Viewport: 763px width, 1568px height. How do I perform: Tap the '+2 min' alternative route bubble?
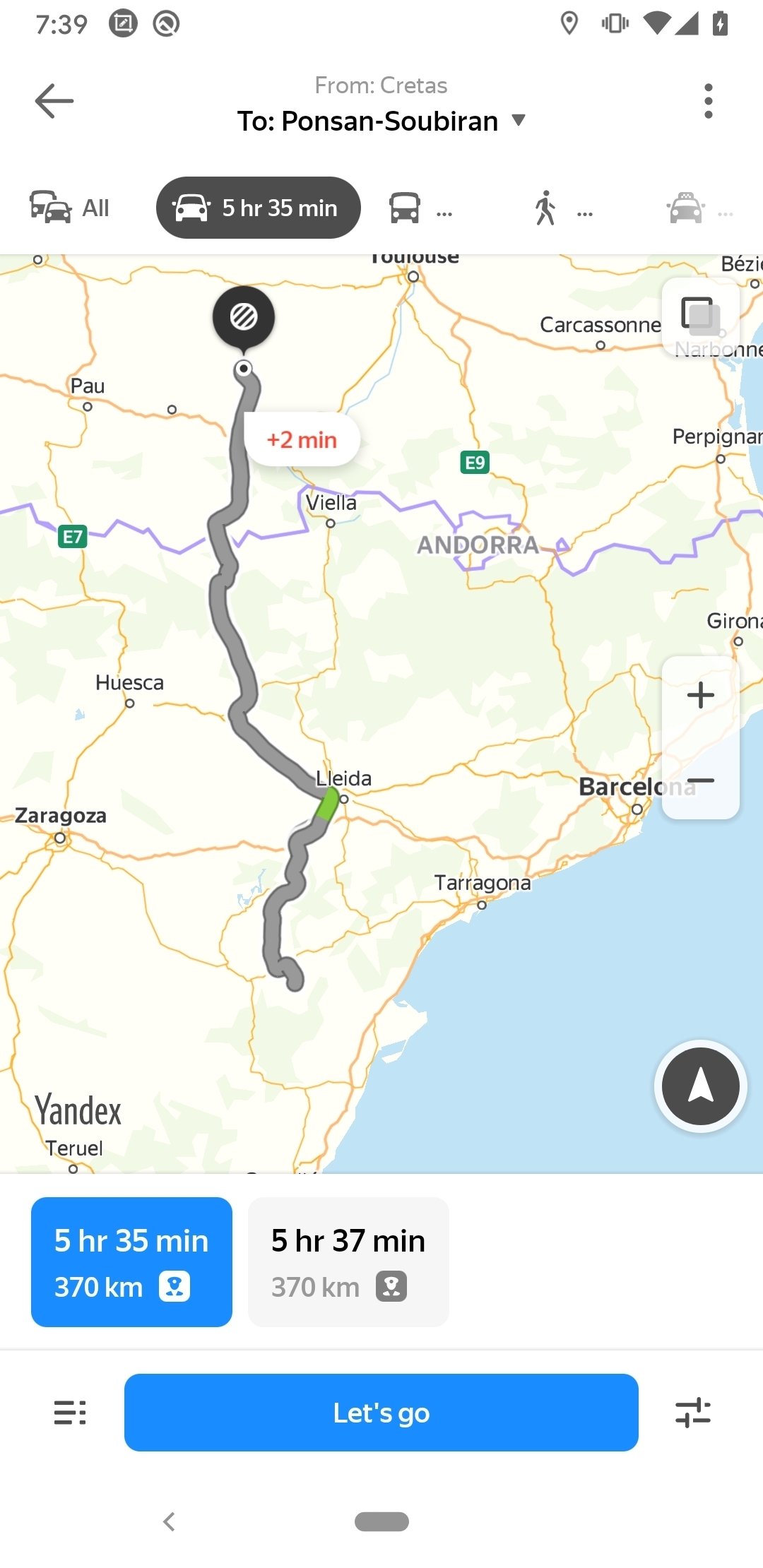tap(302, 439)
